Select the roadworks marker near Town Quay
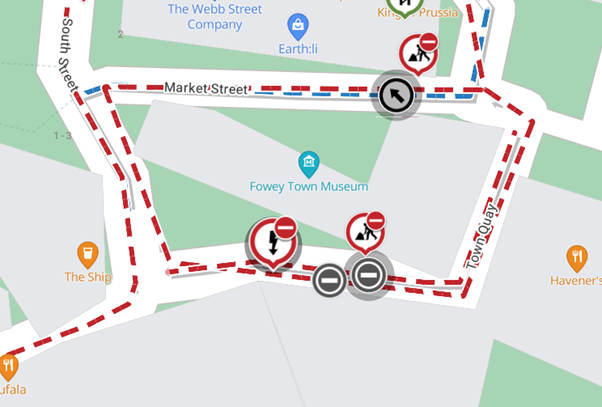This screenshot has width=602, height=407. pyautogui.click(x=365, y=232)
